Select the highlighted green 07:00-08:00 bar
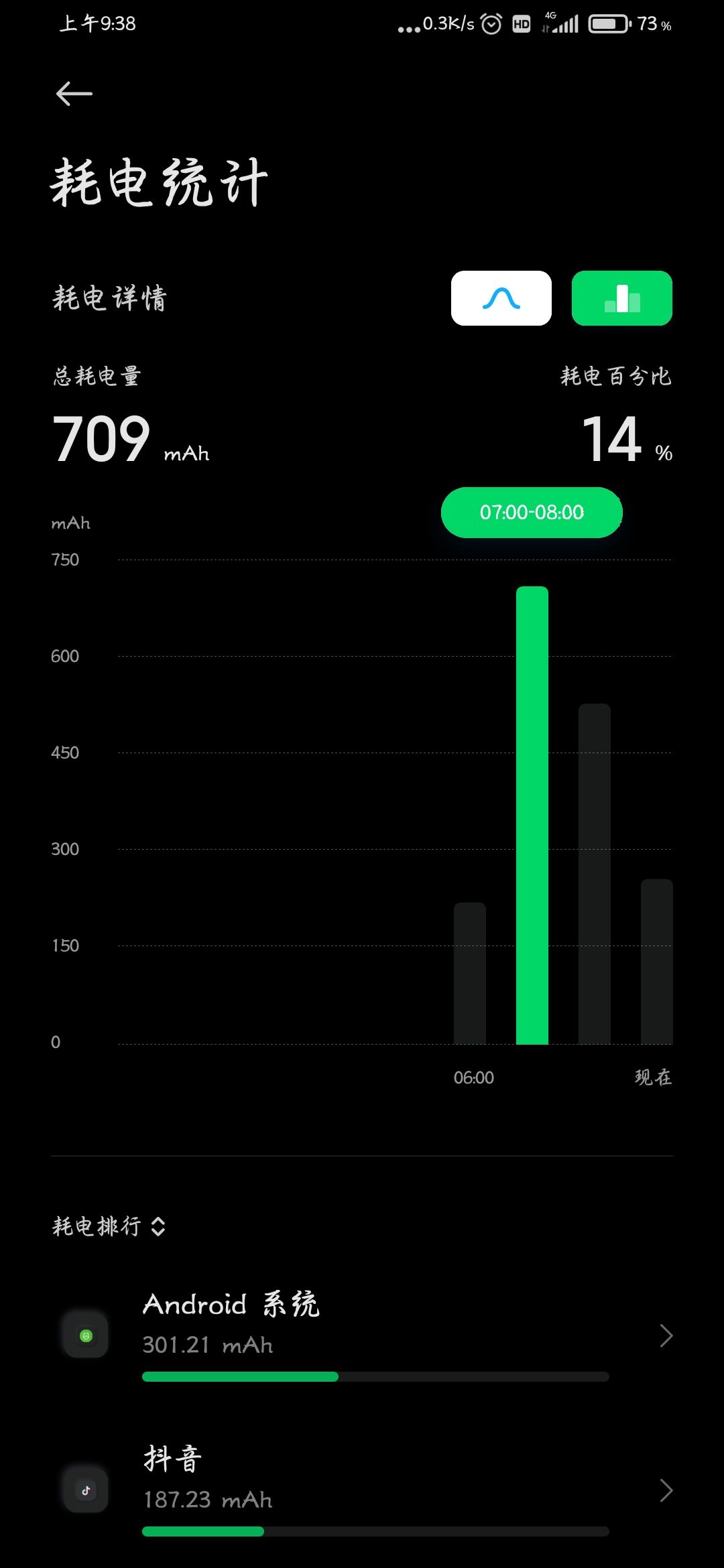Image resolution: width=724 pixels, height=1568 pixels. [x=532, y=815]
